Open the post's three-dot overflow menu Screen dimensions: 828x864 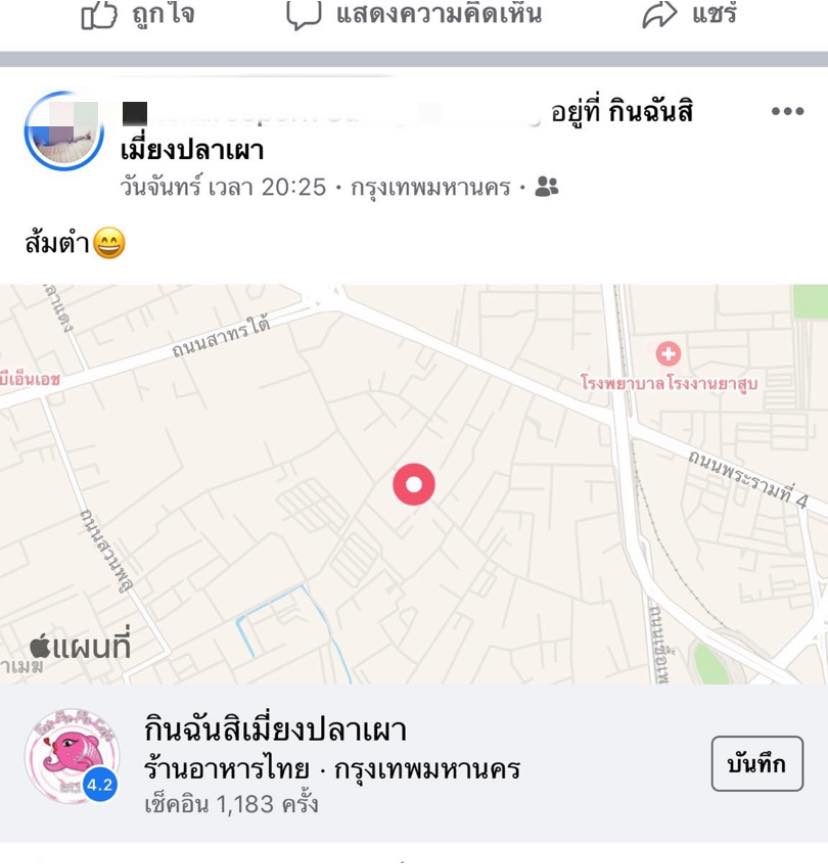(x=787, y=112)
